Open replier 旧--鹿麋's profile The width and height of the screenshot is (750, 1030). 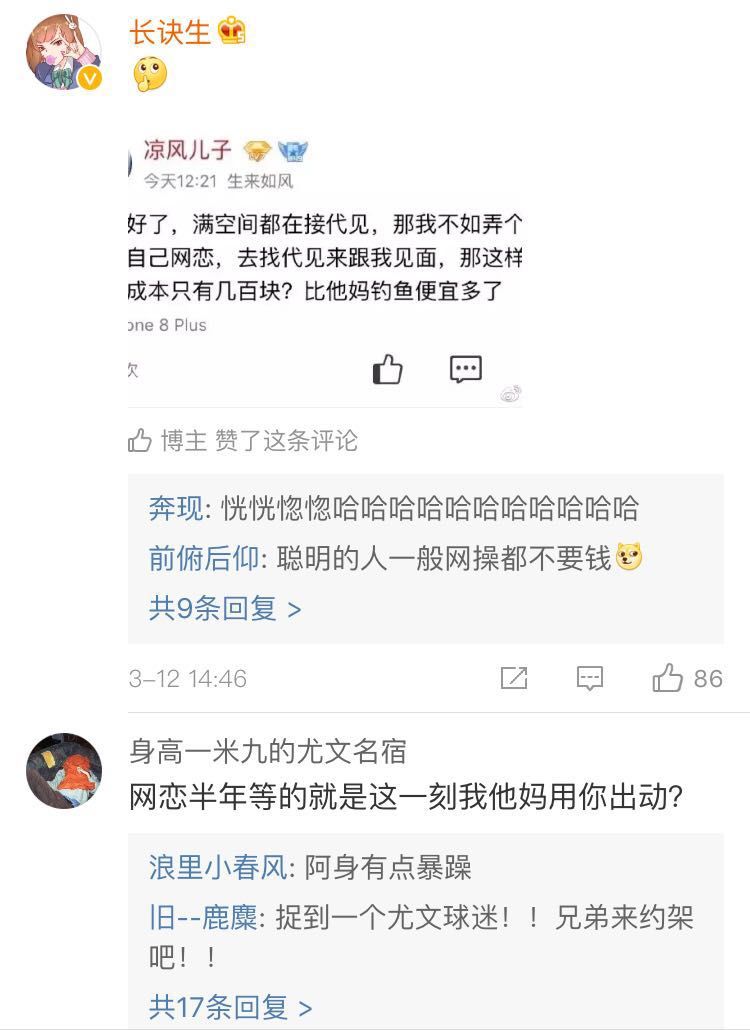pyautogui.click(x=203, y=917)
